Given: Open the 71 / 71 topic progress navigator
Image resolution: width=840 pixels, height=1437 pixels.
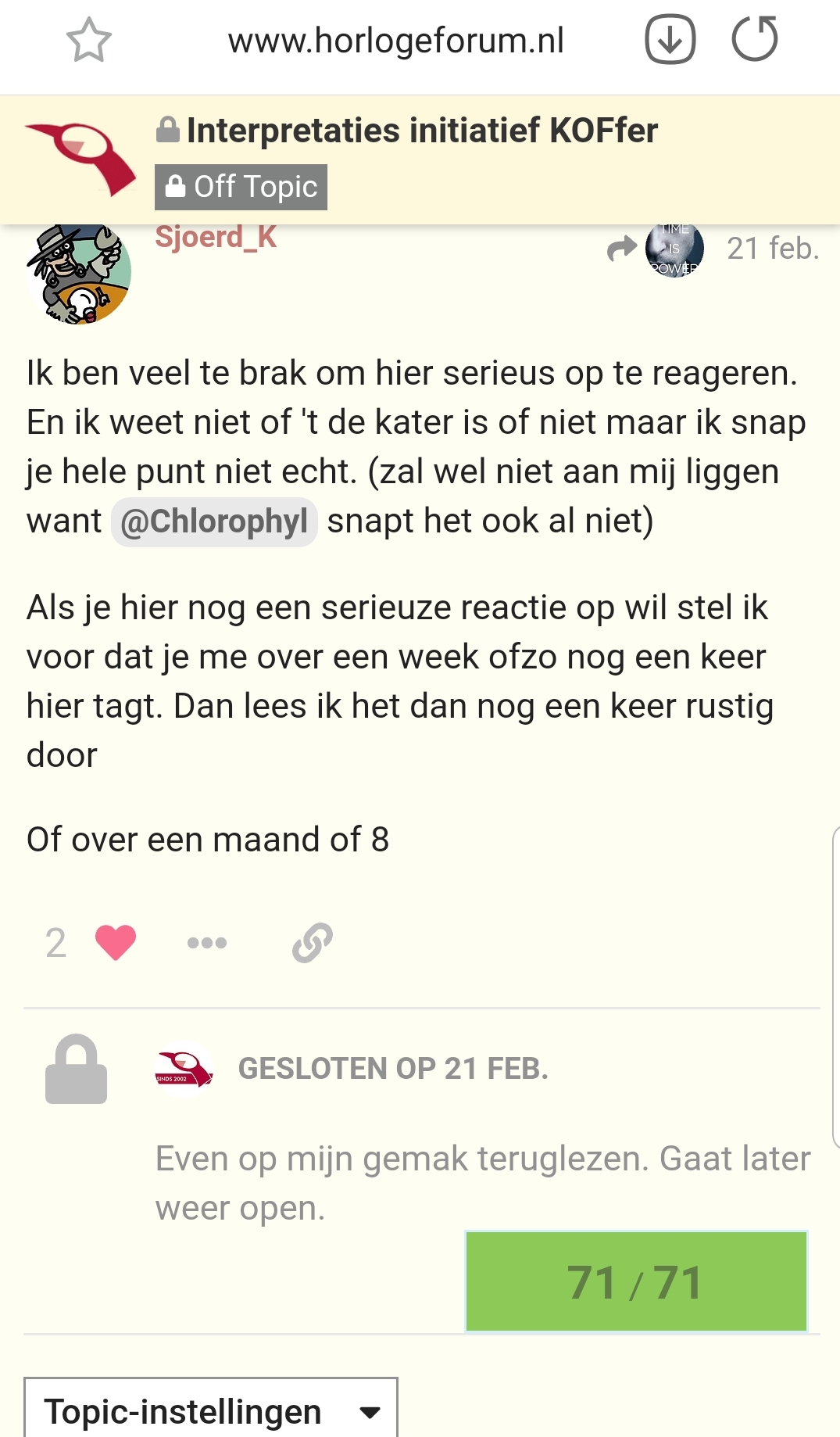Looking at the screenshot, I should point(636,1282).
